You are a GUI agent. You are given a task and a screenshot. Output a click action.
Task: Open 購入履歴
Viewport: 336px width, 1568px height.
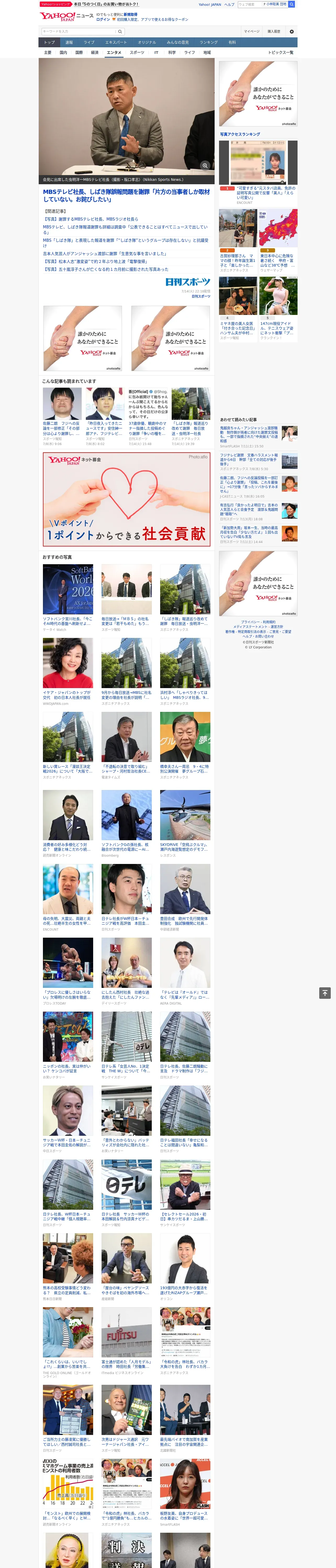[275, 31]
